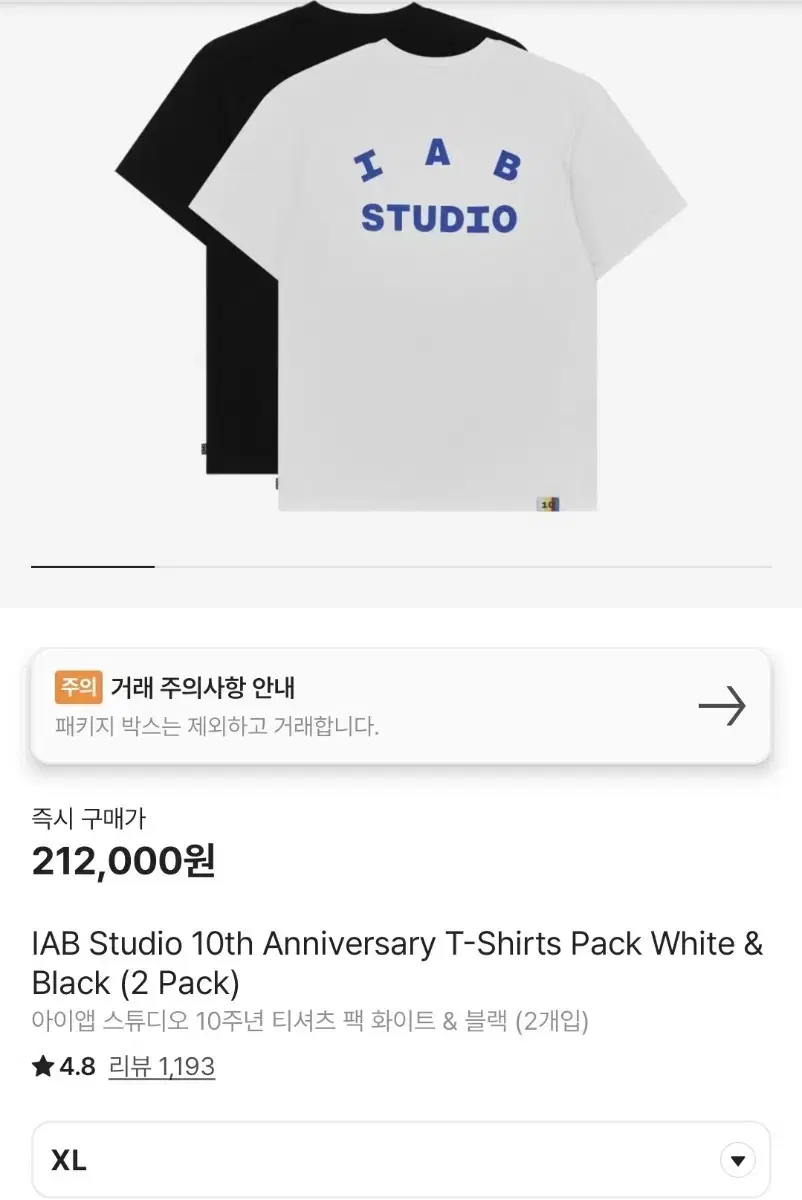
Task: Tap the circular dropdown arrow on size selector
Action: coord(737,1158)
